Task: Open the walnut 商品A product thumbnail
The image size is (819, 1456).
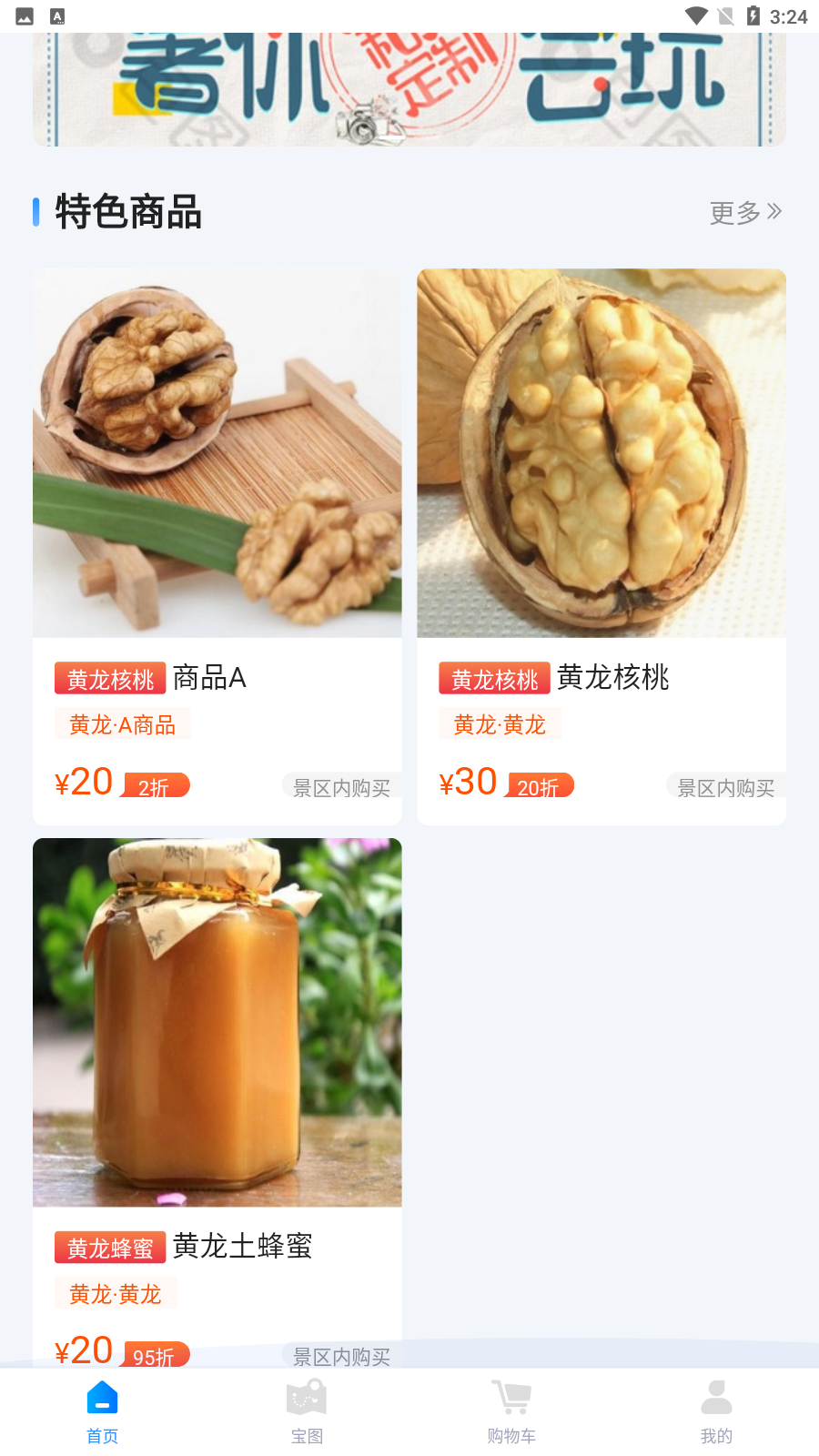Action: pyautogui.click(x=217, y=452)
